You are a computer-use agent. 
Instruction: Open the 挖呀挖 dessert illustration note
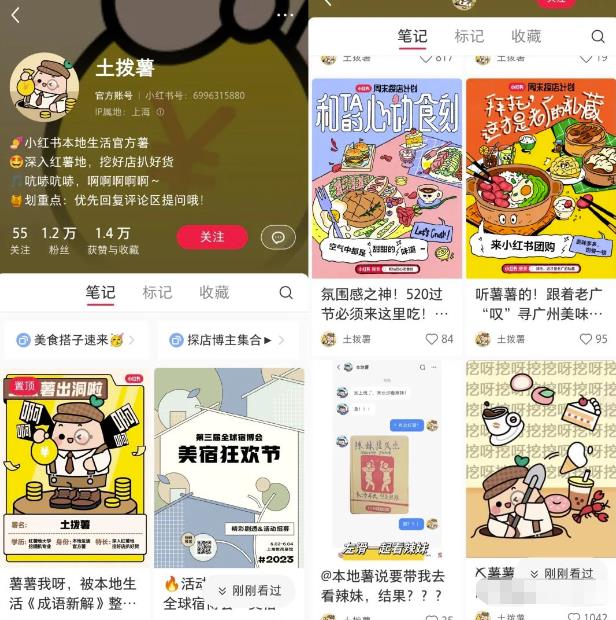pyautogui.click(x=540, y=460)
